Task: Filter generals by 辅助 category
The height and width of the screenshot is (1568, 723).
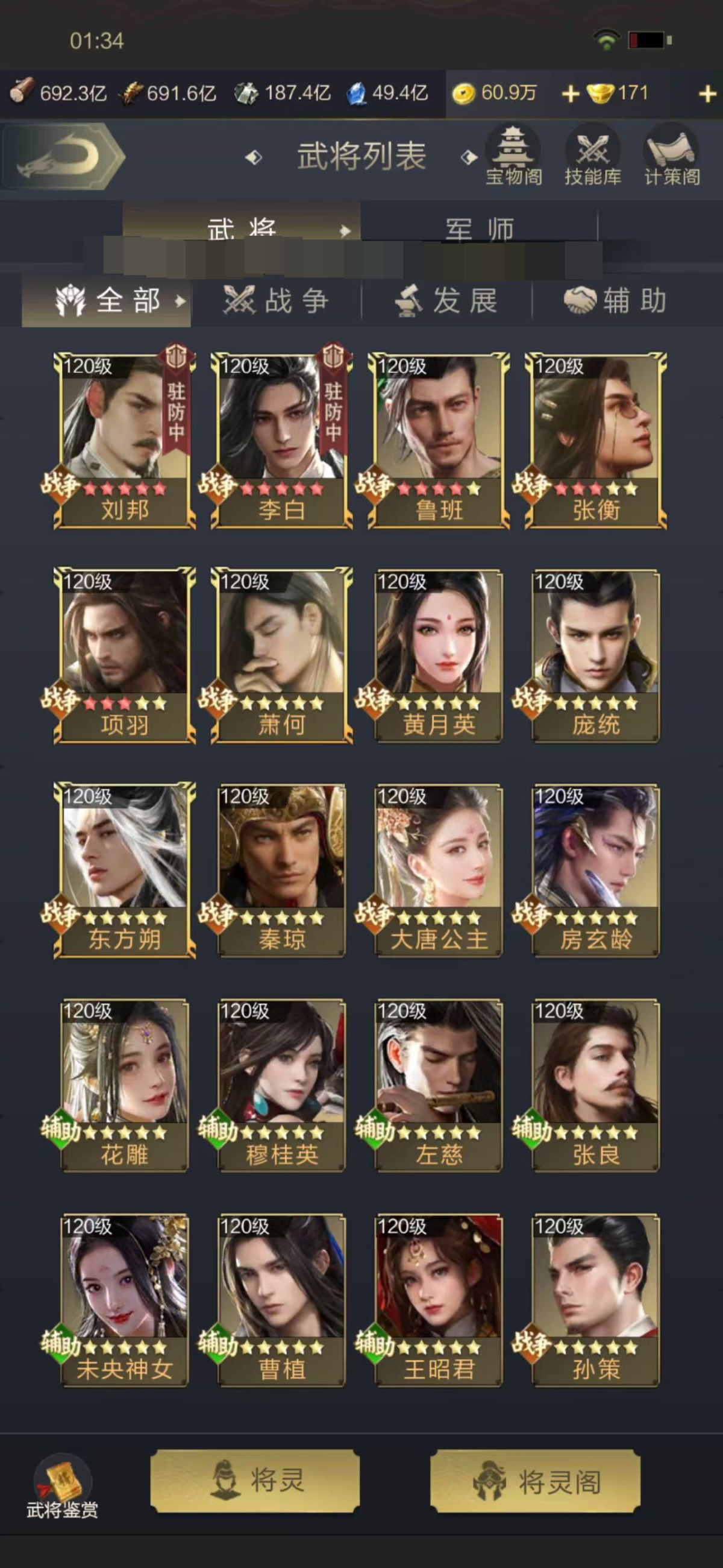Action: pyautogui.click(x=616, y=301)
